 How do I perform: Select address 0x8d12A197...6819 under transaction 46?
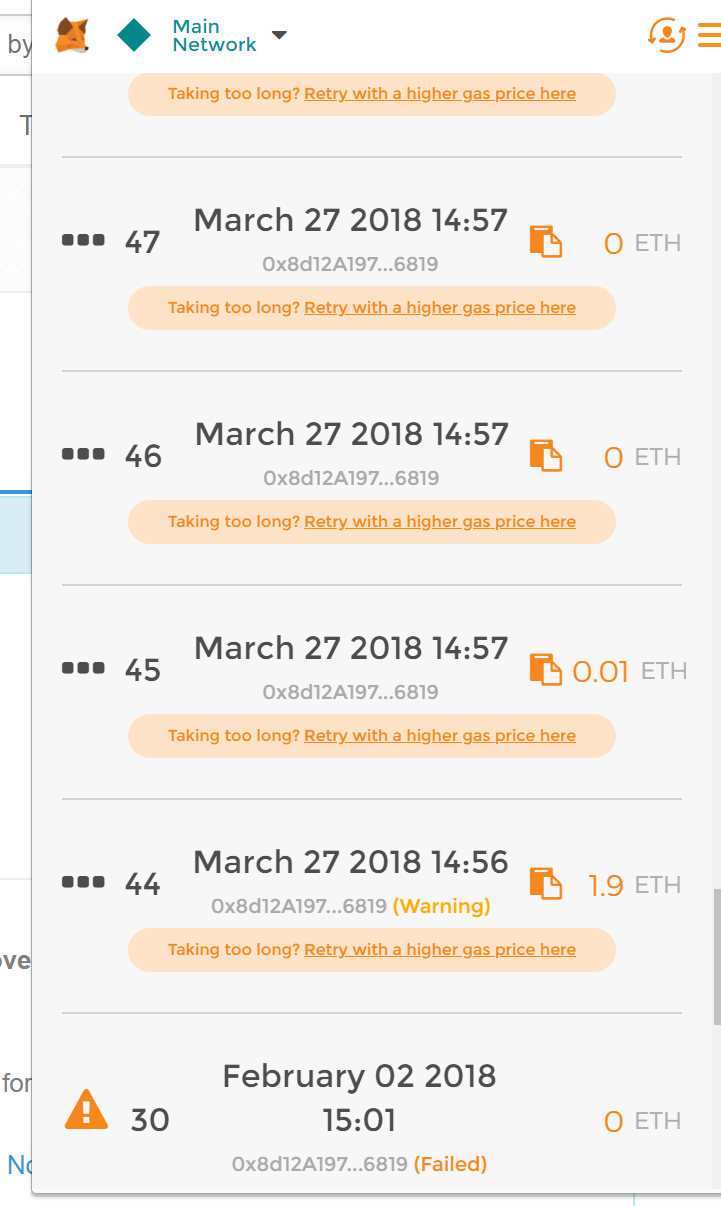(351, 478)
